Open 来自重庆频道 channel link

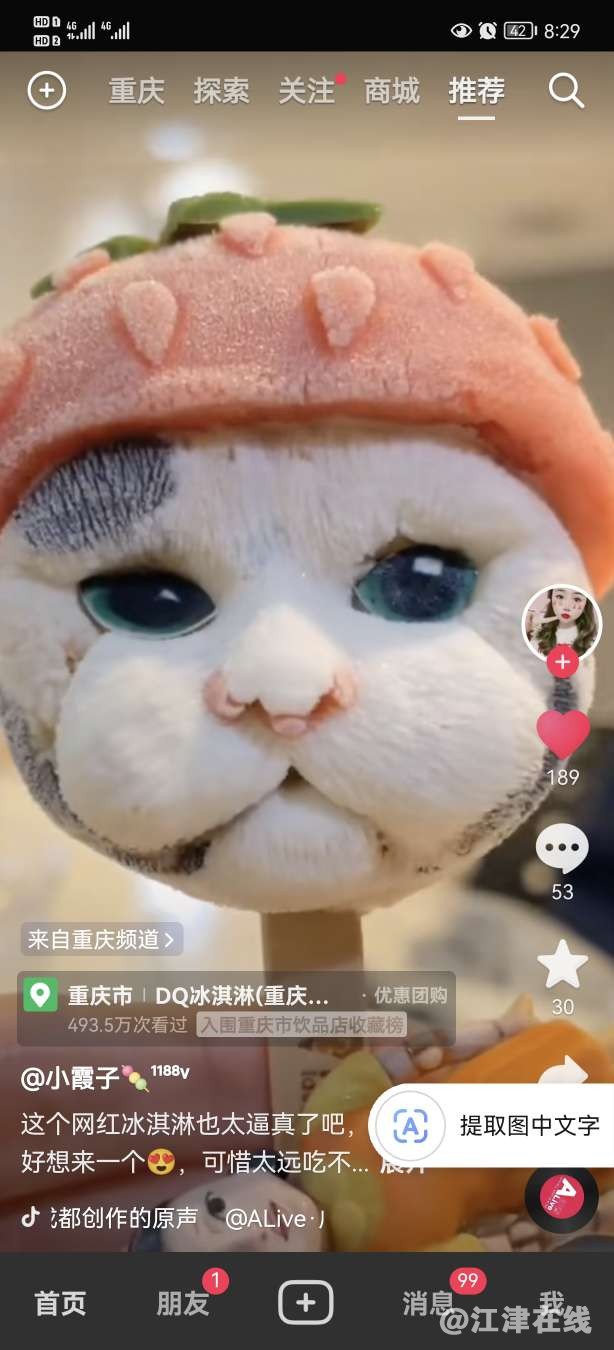(102, 939)
